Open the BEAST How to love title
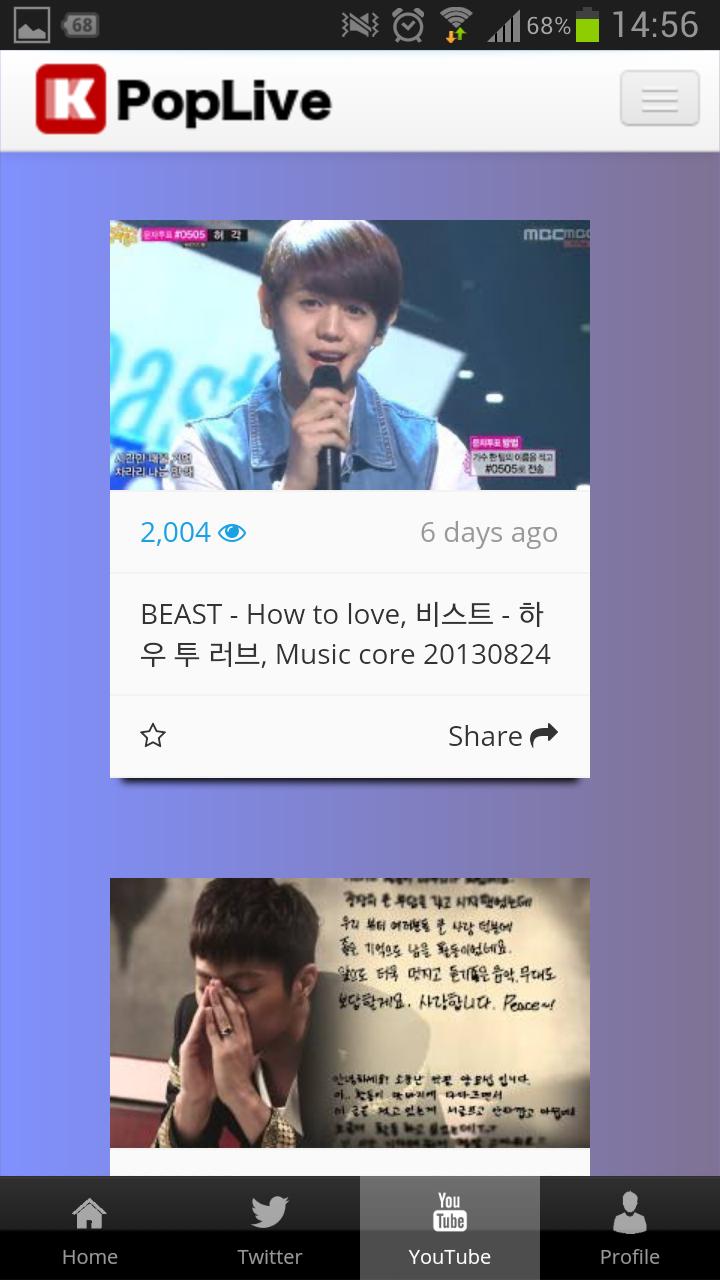Image resolution: width=720 pixels, height=1280 pixels. (345, 634)
